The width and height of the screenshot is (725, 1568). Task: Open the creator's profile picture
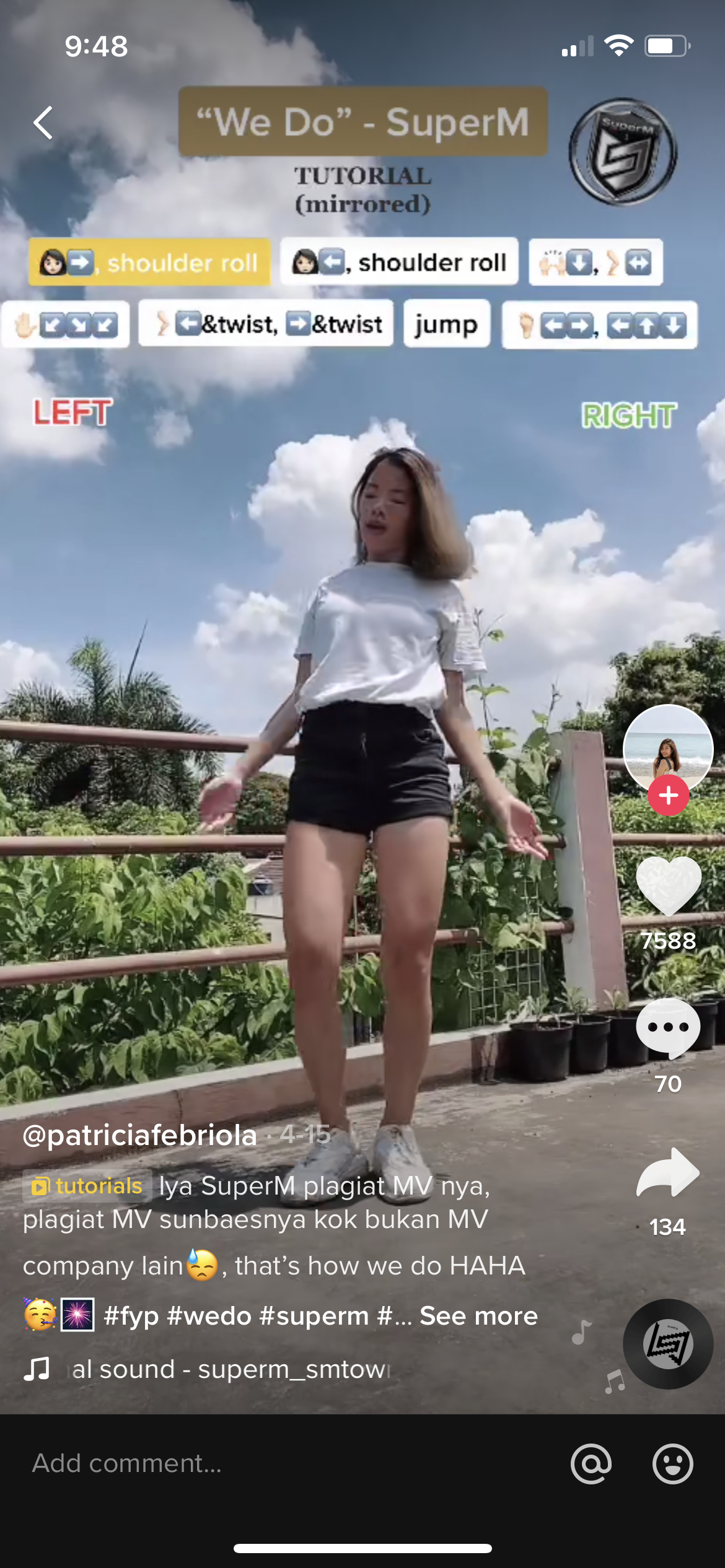(668, 749)
